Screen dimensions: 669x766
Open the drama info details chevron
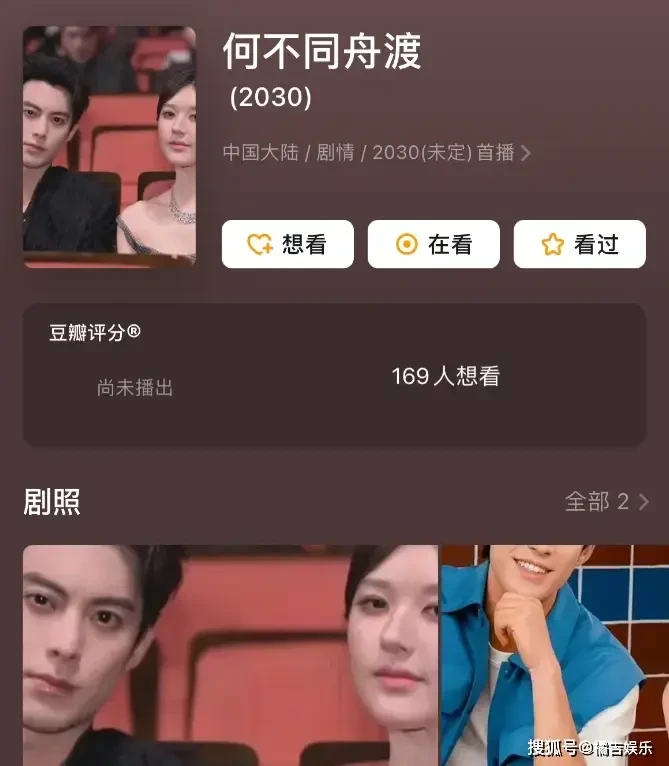[526, 153]
